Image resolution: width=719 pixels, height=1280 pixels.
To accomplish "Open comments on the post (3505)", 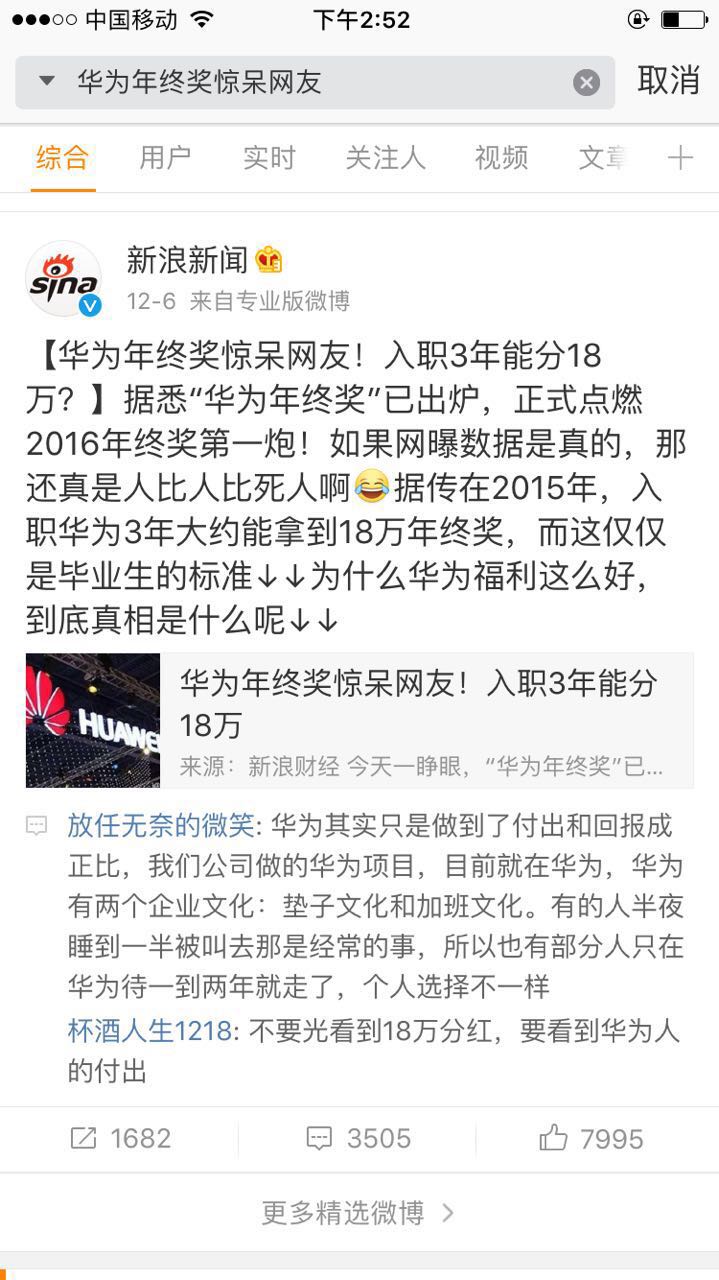I will [359, 1138].
